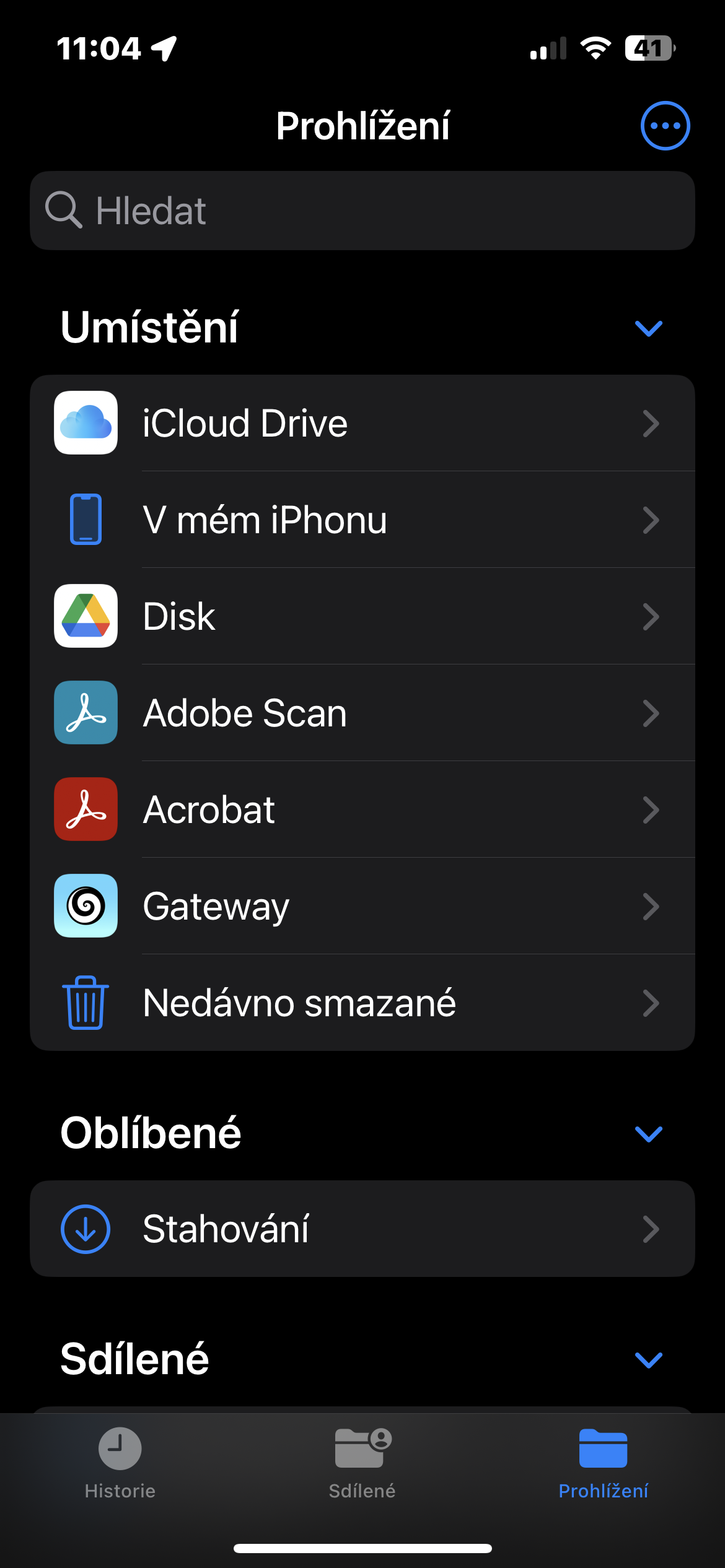Select the Prohlížení tab
Image resolution: width=725 pixels, height=1568 pixels.
[603, 1463]
